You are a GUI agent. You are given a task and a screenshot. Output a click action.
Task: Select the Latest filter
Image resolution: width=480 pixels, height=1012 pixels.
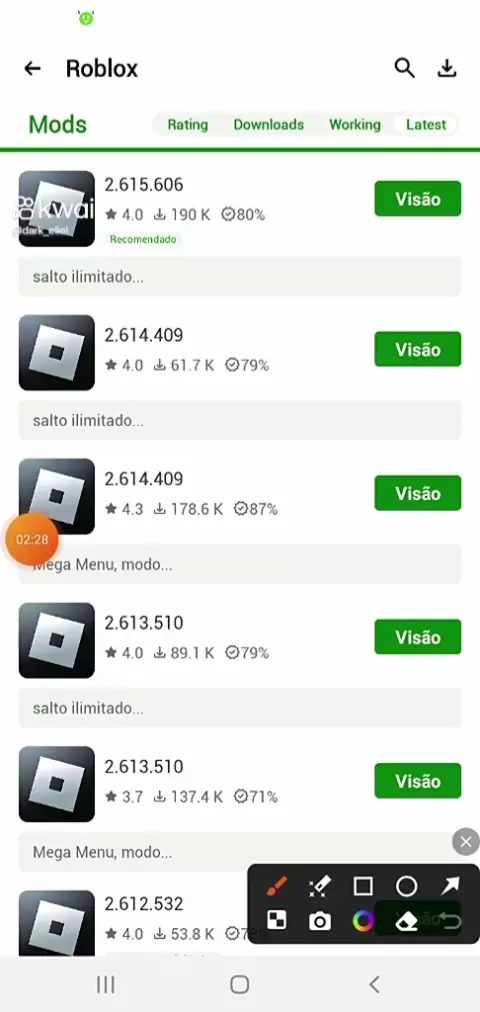(x=426, y=125)
